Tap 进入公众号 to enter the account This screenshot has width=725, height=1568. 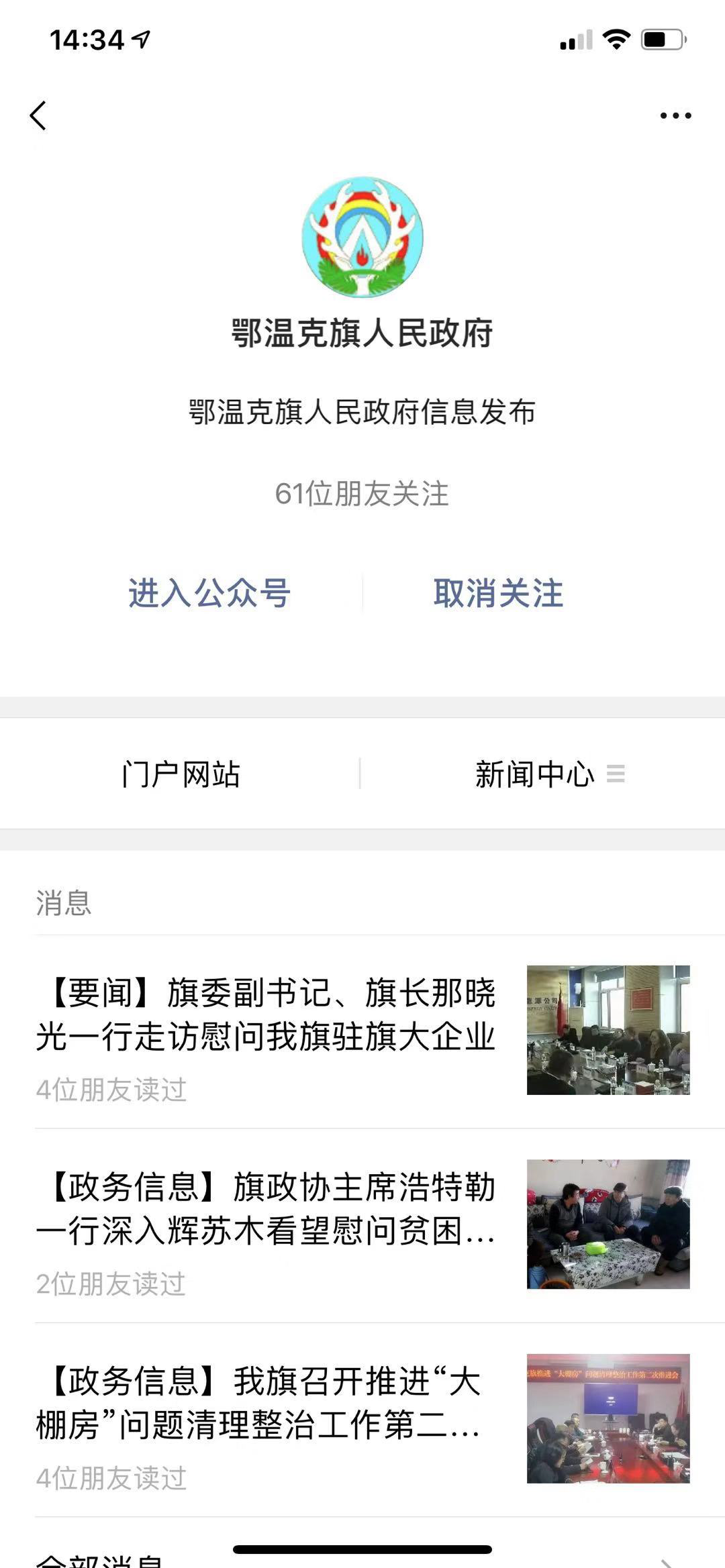click(x=209, y=593)
